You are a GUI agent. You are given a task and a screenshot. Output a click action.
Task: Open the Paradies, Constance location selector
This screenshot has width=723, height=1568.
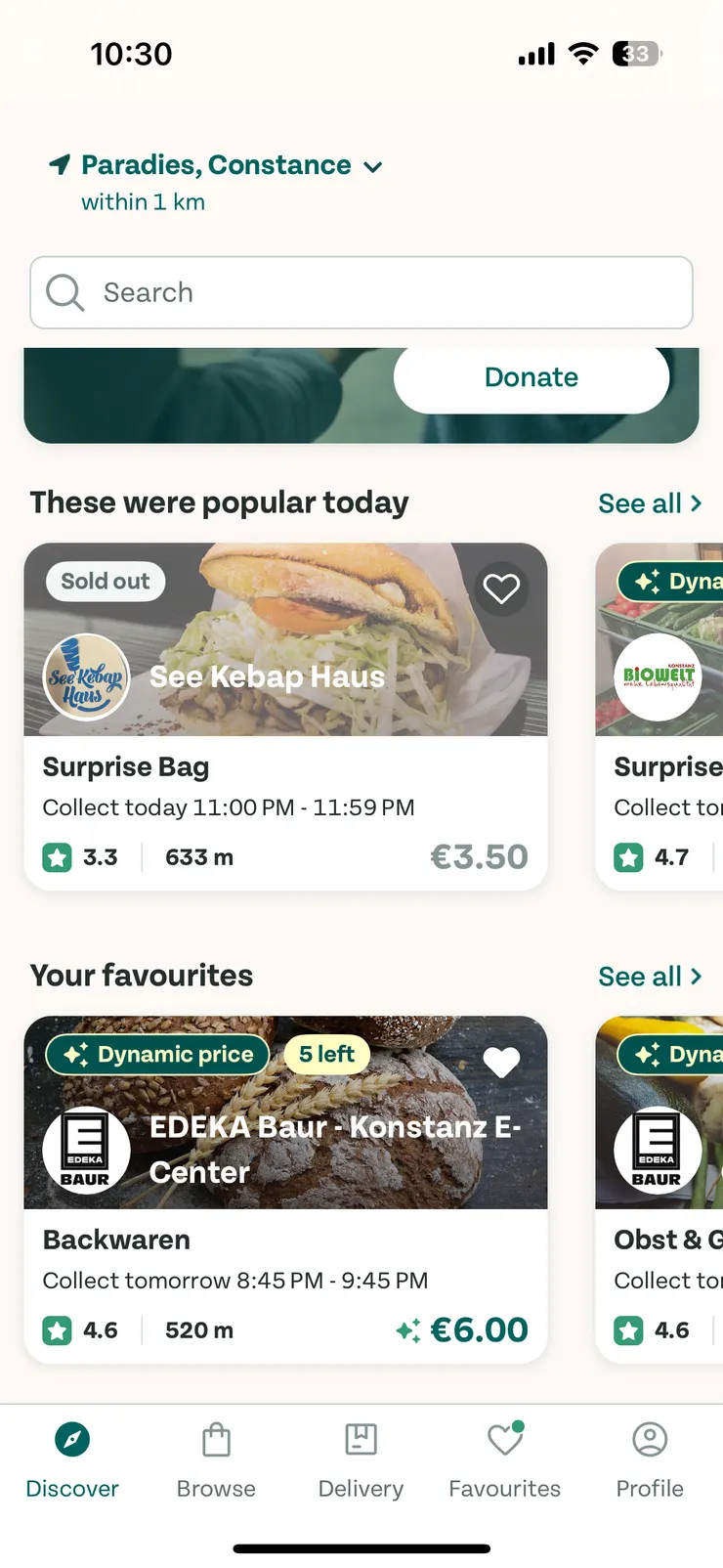[x=215, y=166]
